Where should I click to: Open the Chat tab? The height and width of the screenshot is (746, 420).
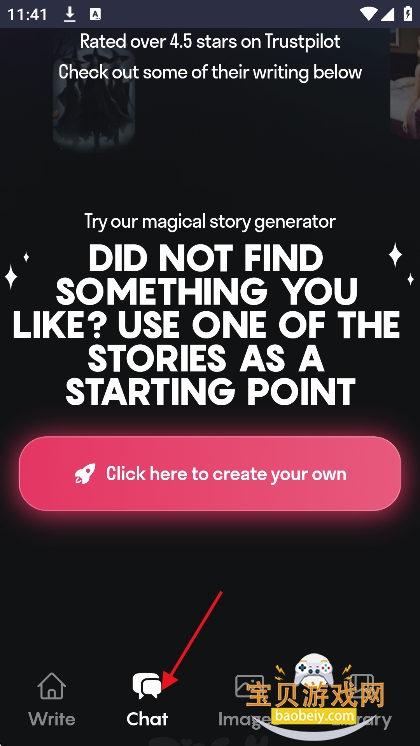(147, 699)
